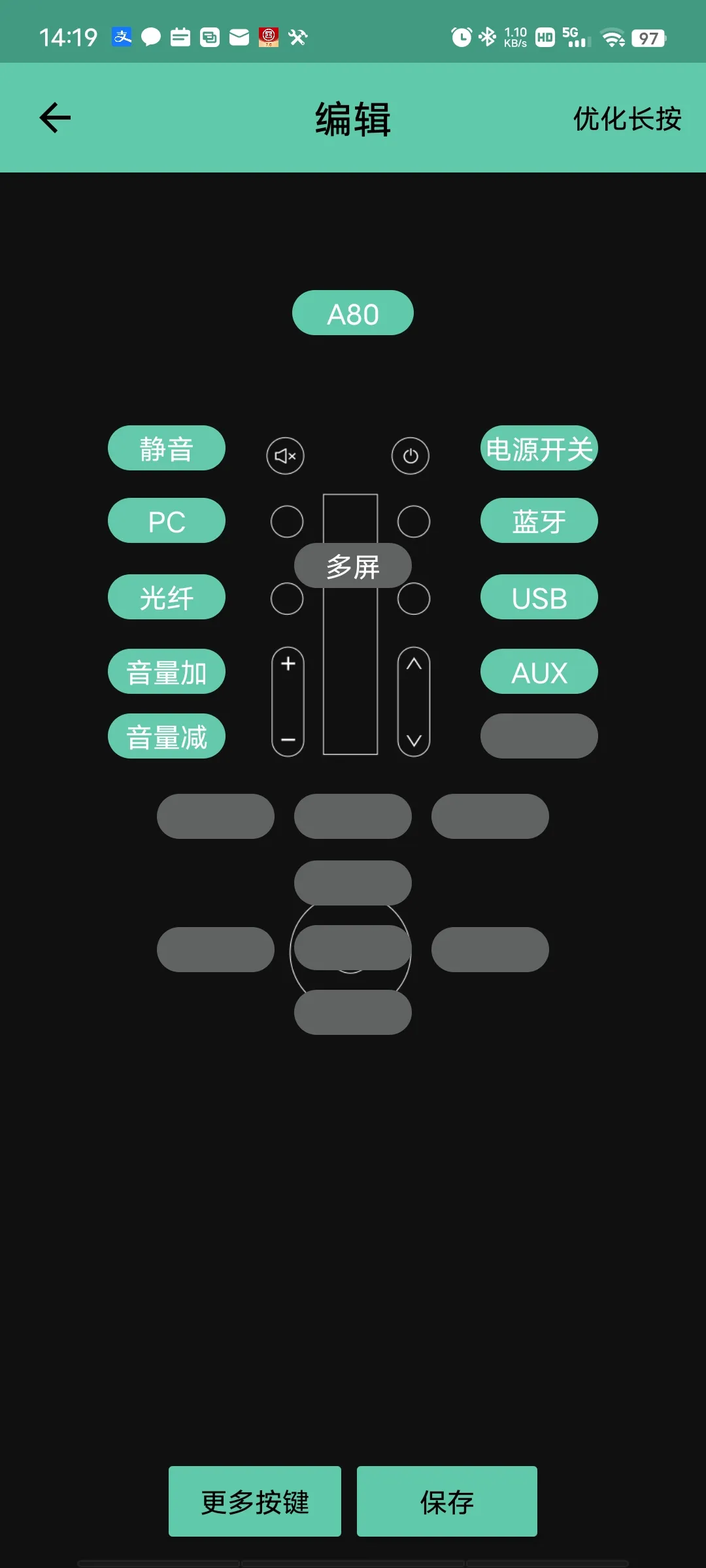Select the 光纤 key
The height and width of the screenshot is (1568, 706).
point(167,597)
